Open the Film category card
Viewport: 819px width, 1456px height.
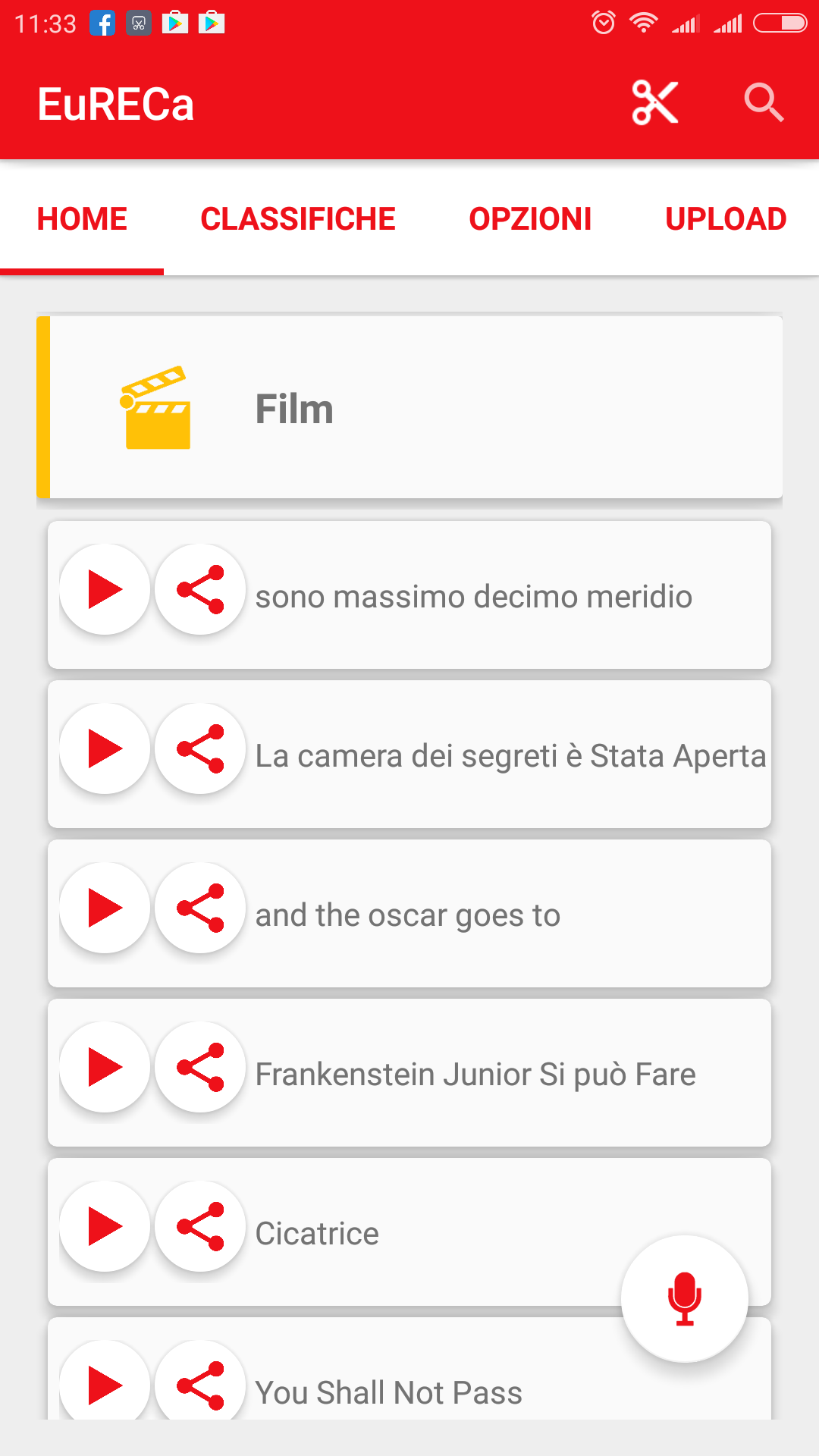[409, 407]
